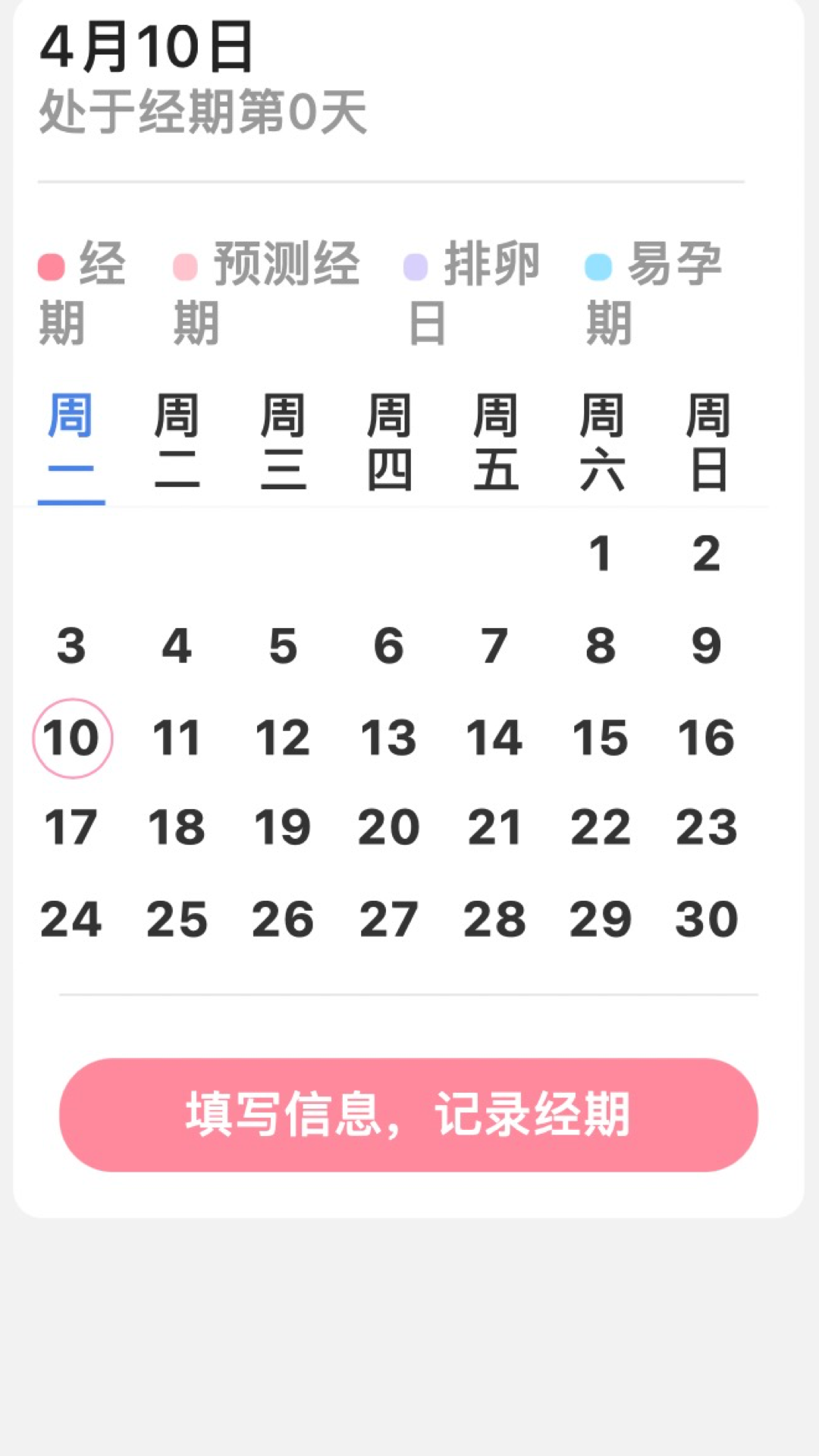
Task: Select April 1 on the calendar
Action: [601, 556]
